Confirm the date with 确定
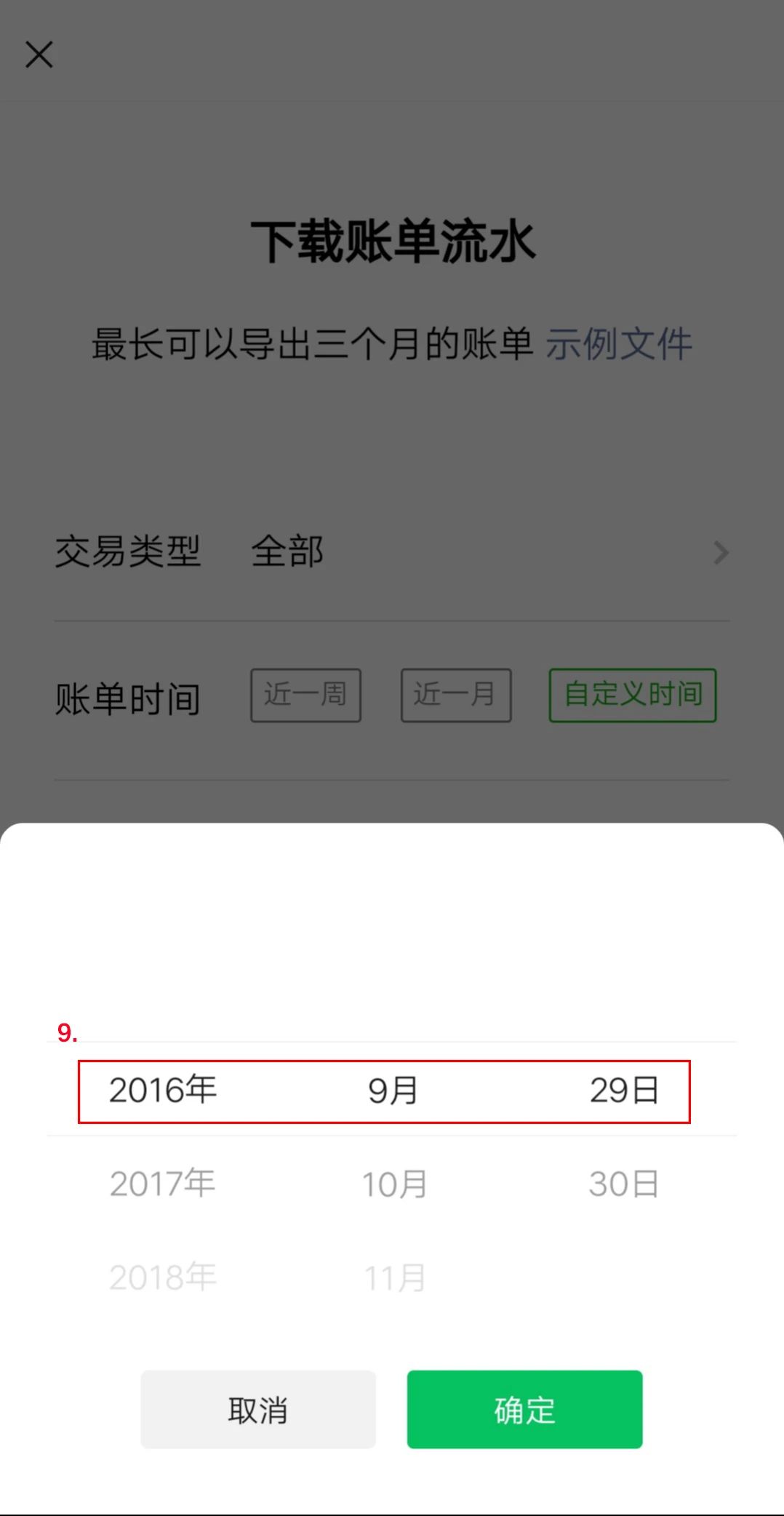The image size is (784, 1516). tap(524, 1409)
